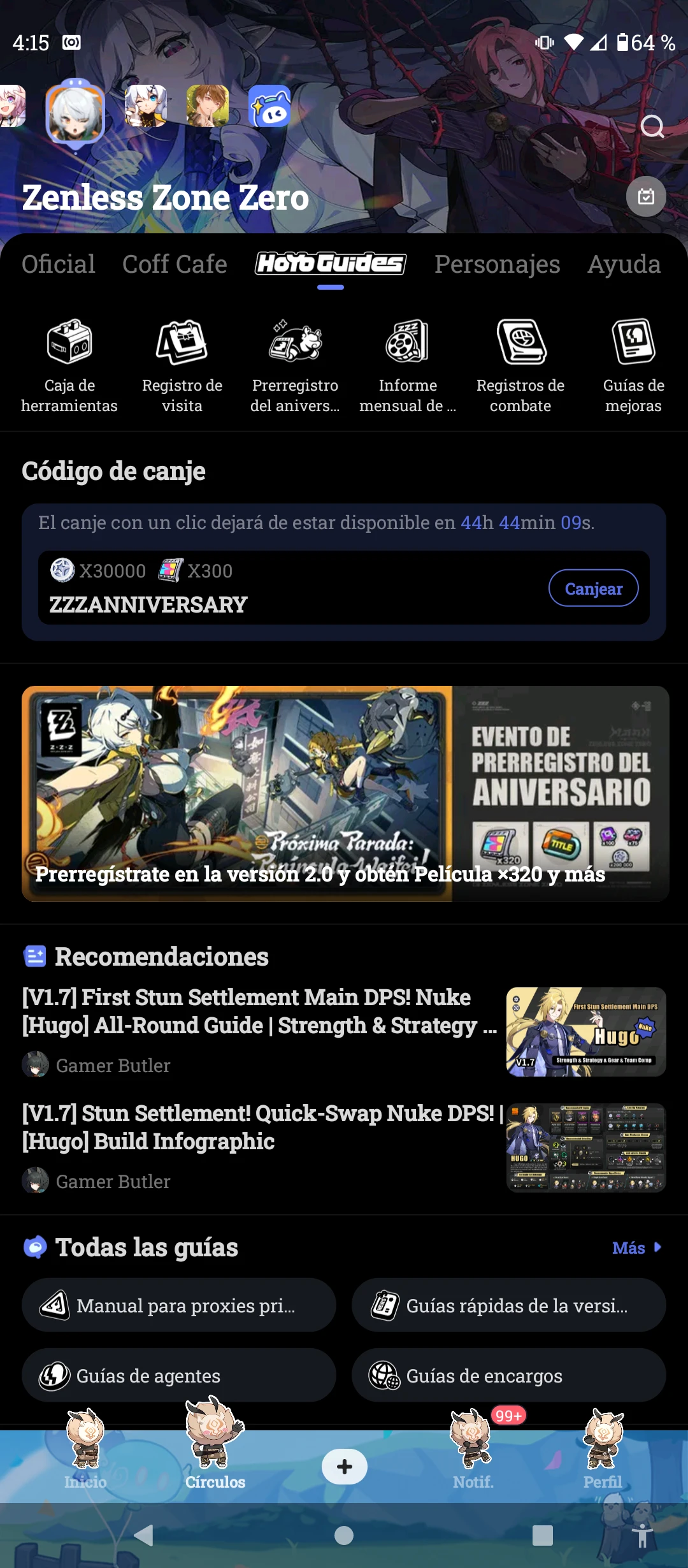The width and height of the screenshot is (688, 1568).
Task: Switch to the Coff Cafe tab
Action: [x=175, y=264]
